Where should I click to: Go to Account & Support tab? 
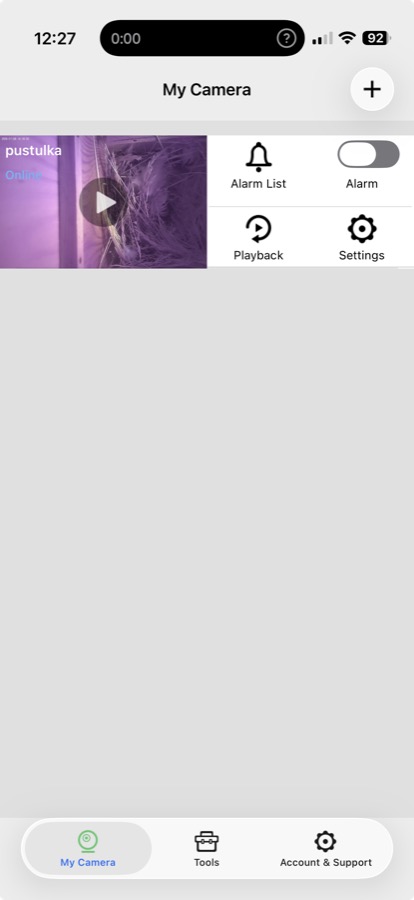point(326,849)
